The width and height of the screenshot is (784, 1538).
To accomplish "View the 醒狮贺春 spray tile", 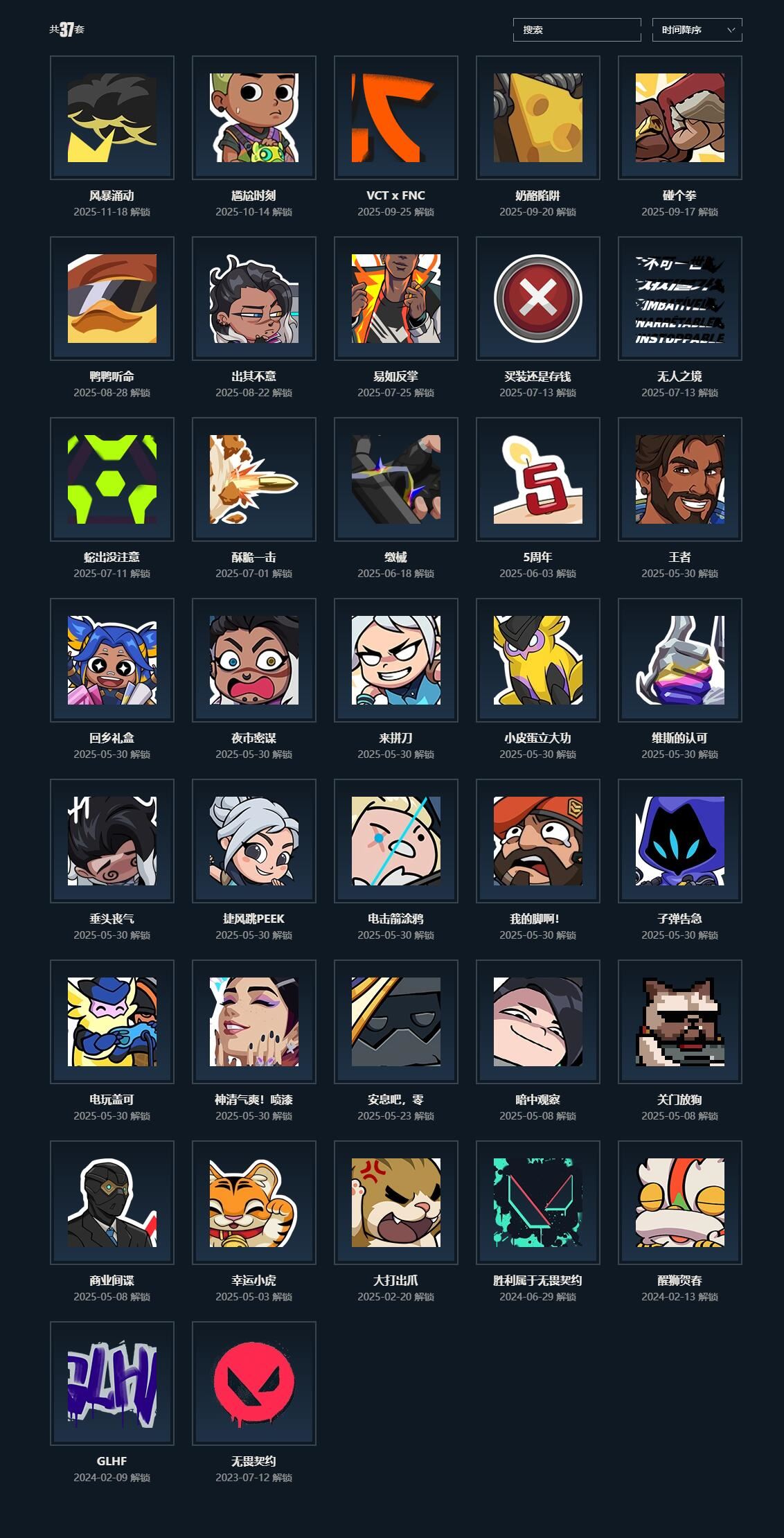I will [680, 1203].
